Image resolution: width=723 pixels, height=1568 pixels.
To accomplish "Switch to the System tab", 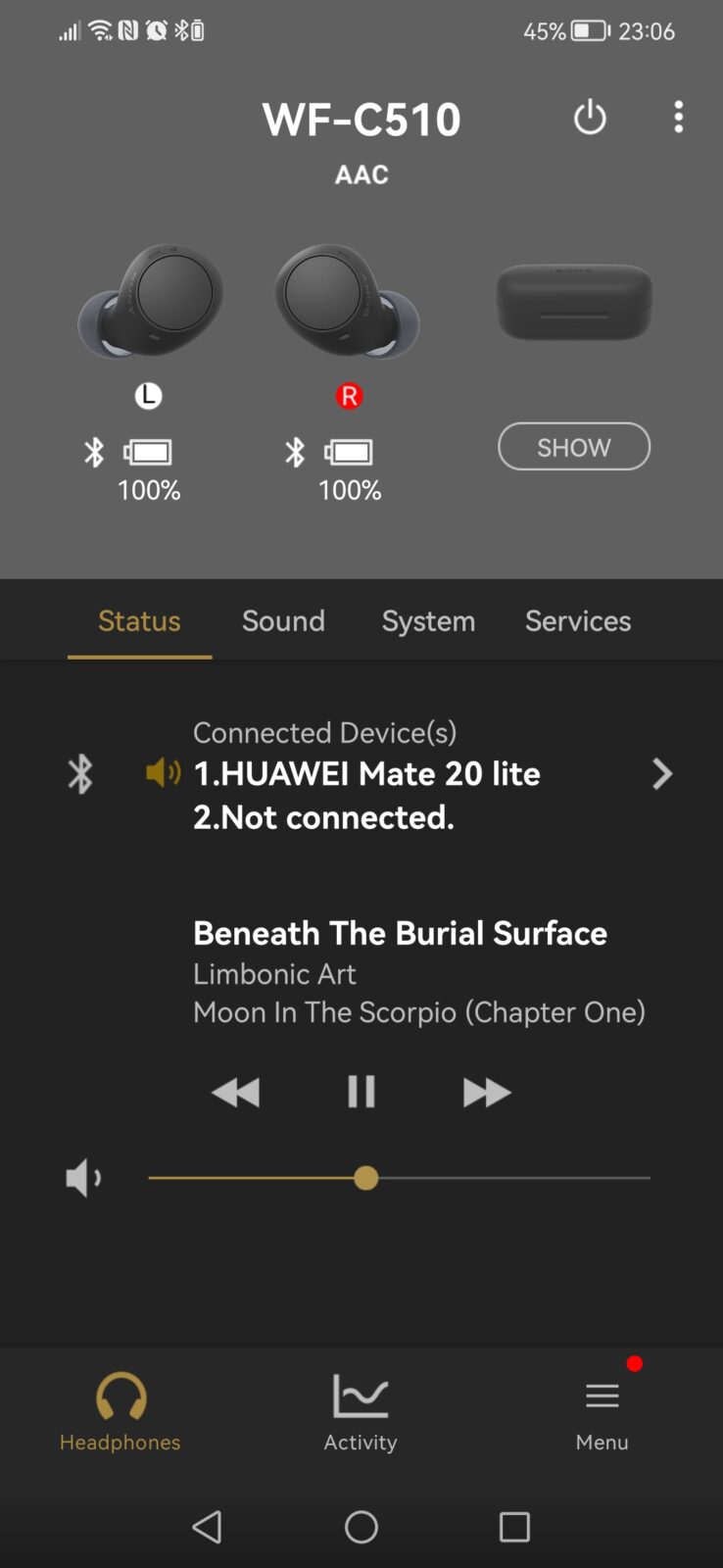I will coord(428,621).
